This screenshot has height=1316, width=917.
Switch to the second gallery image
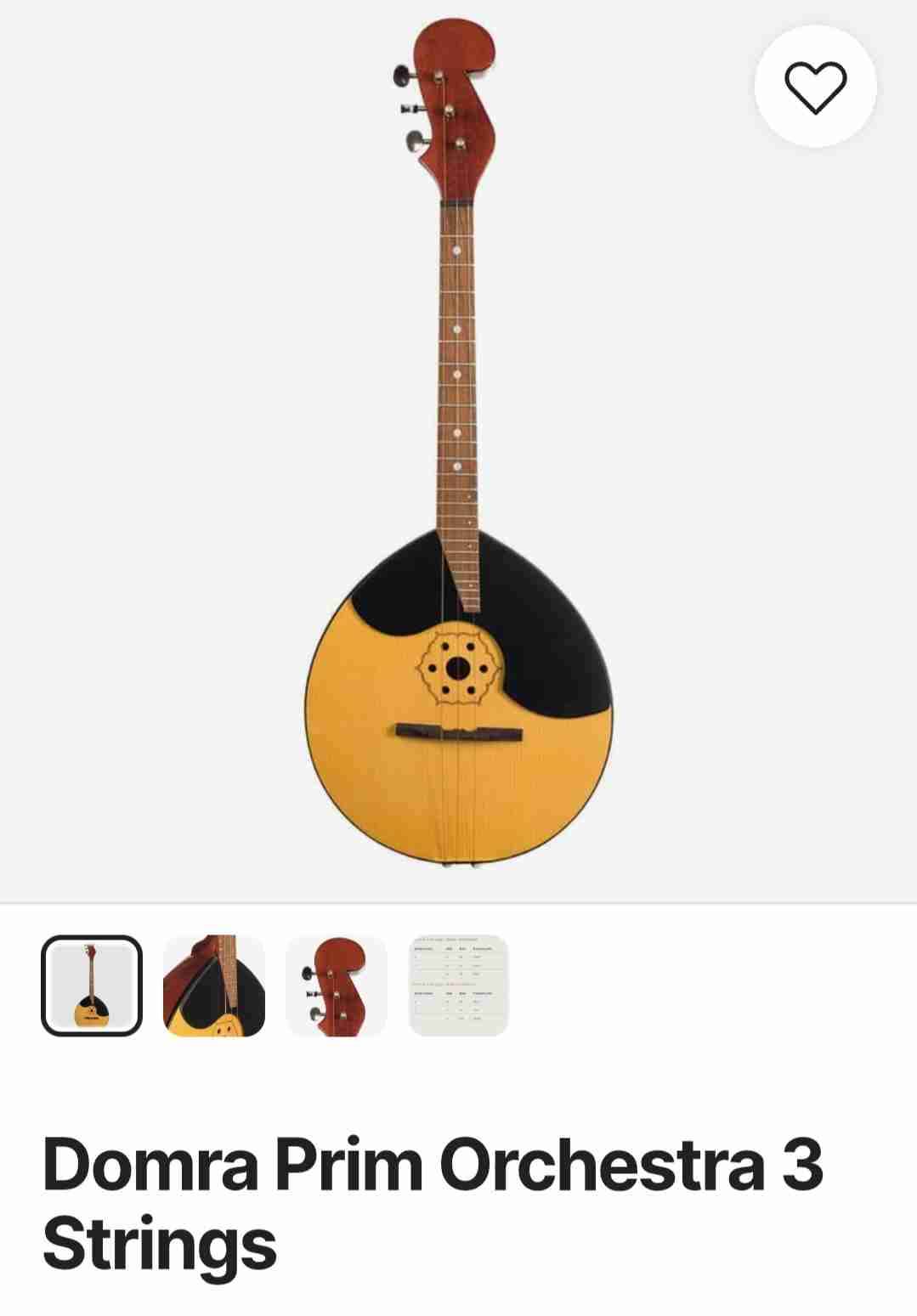click(213, 986)
